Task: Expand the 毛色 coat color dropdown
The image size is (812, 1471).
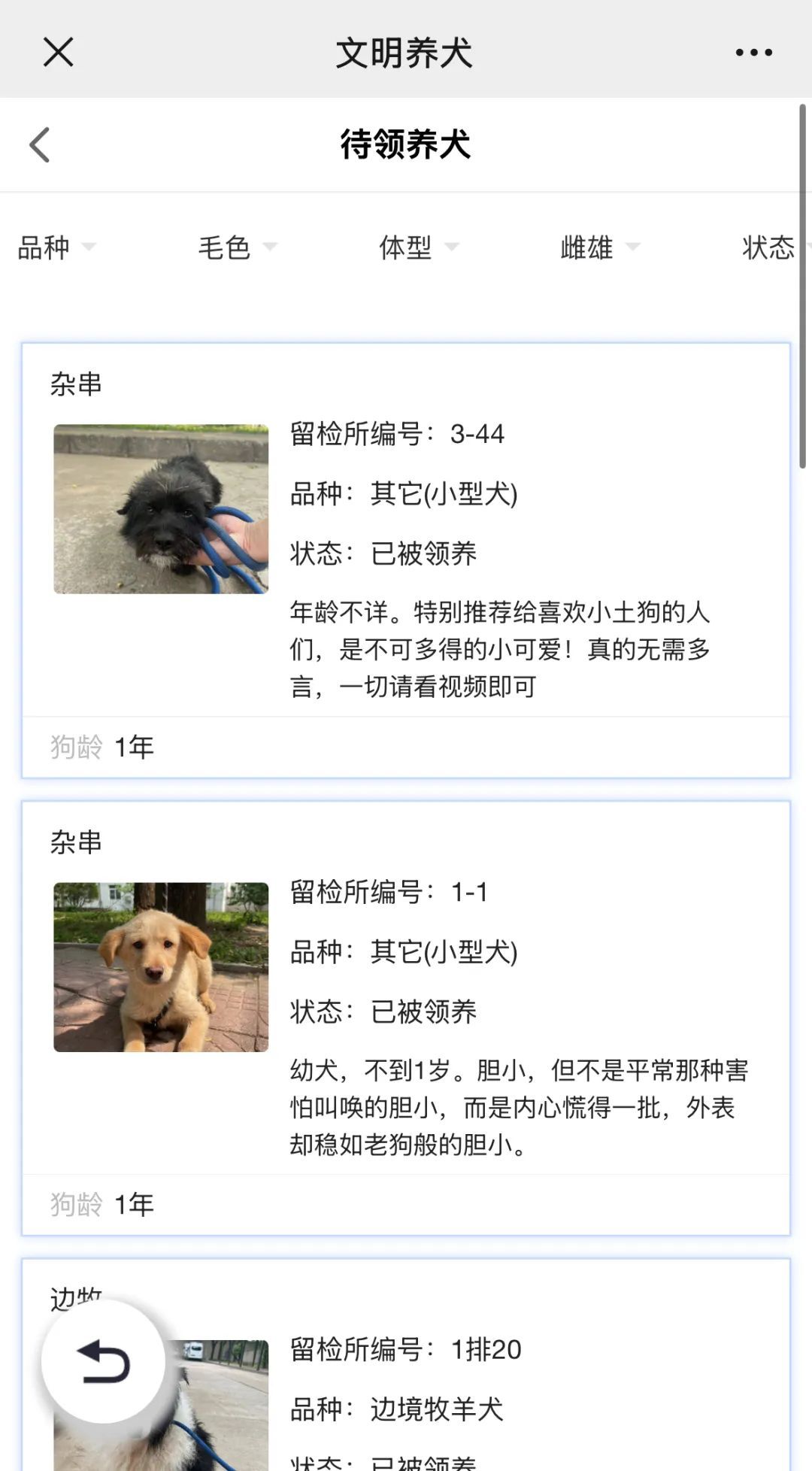Action: tap(223, 247)
